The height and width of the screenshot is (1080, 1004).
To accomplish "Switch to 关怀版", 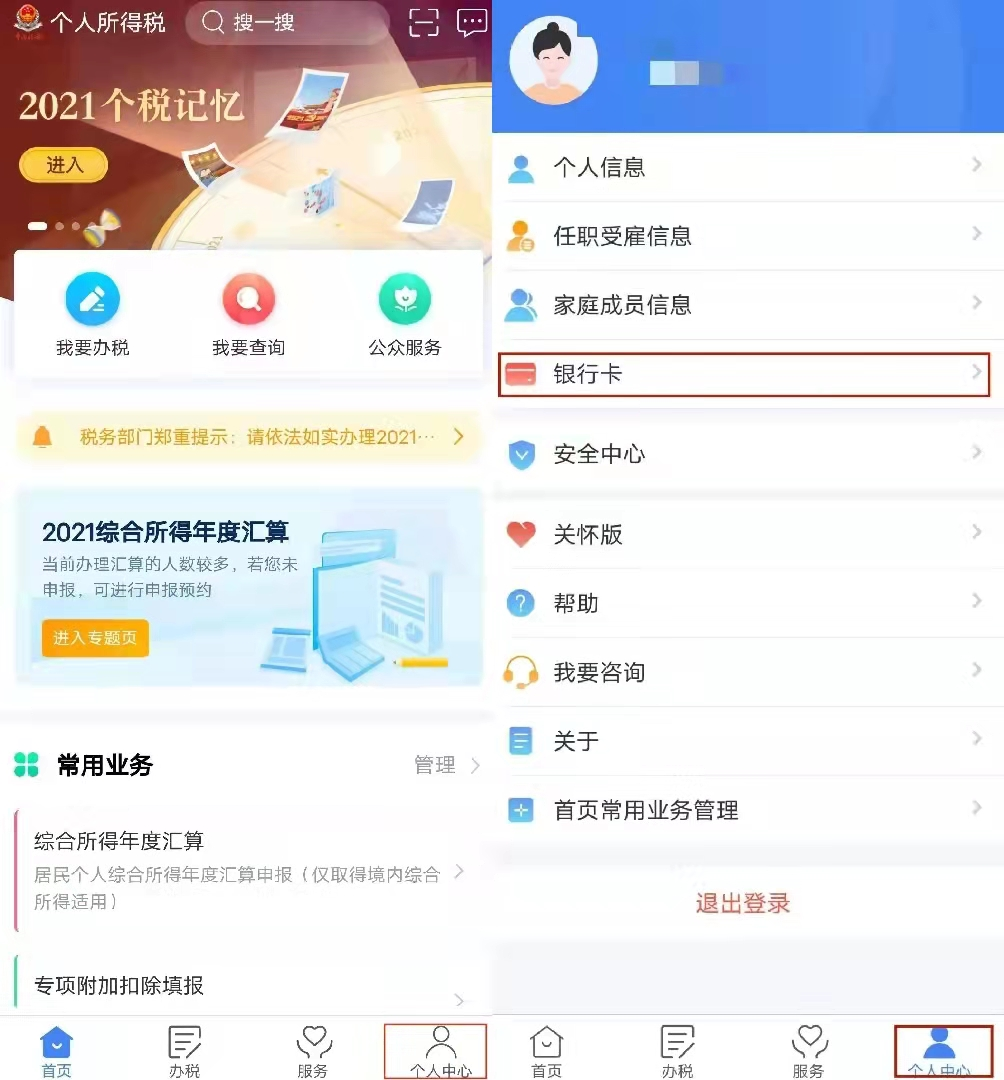I will tap(744, 534).
